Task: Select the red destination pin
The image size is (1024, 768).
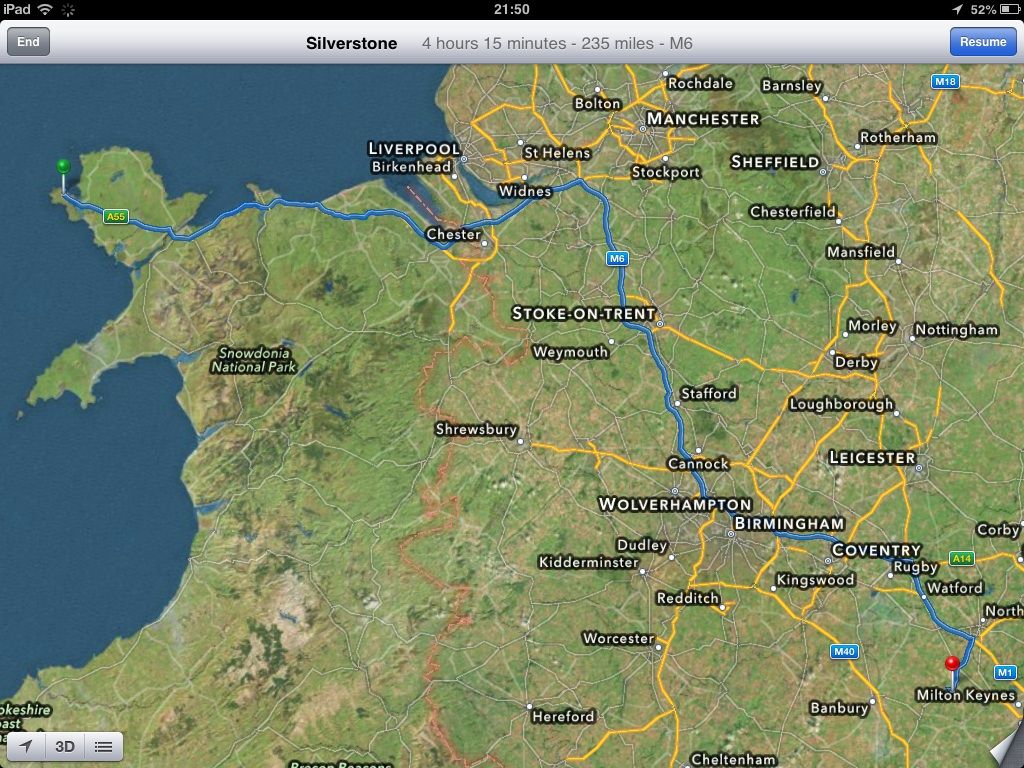Action: coord(951,663)
